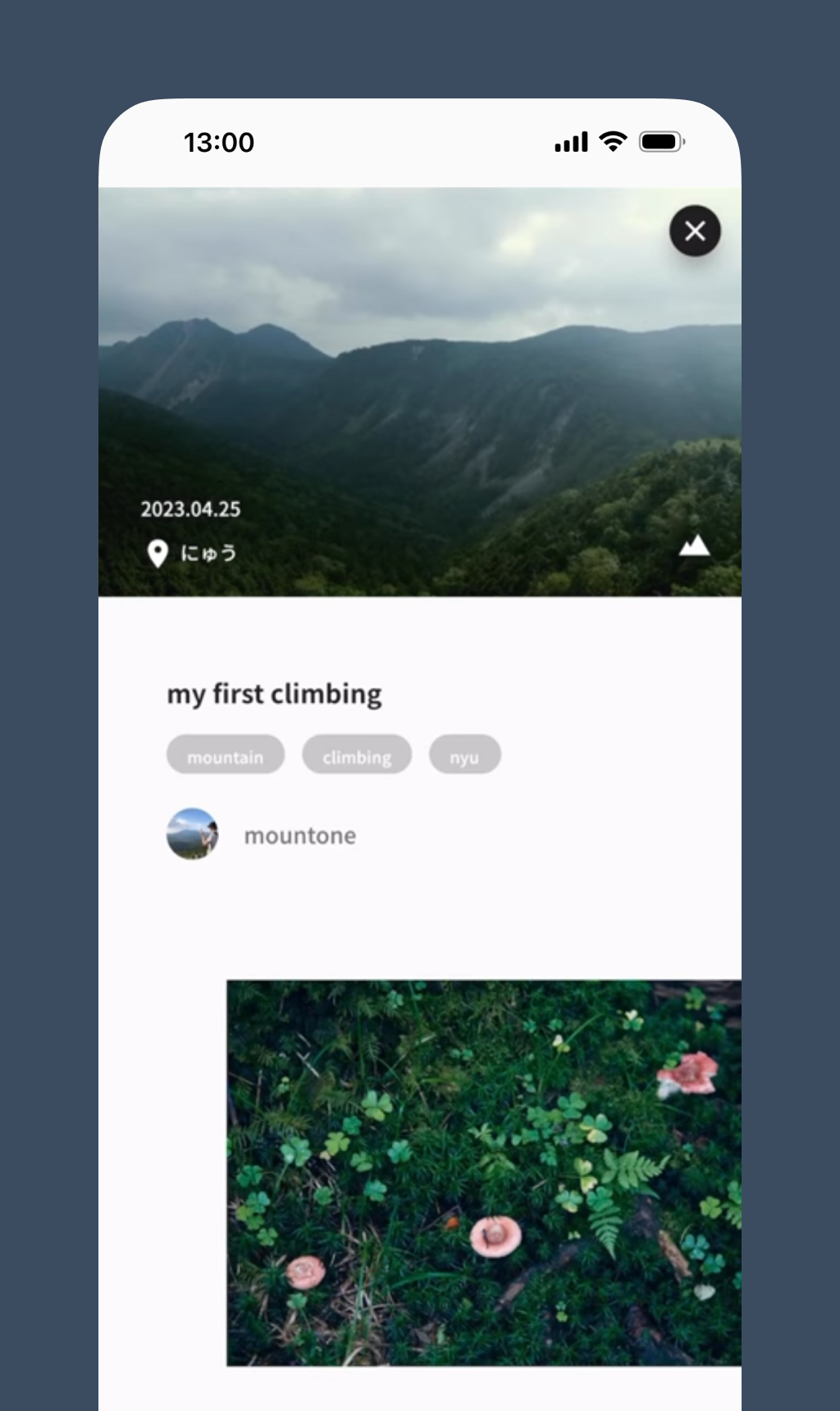Select the climbing tag chip
This screenshot has height=1411, width=840.
coord(357,755)
